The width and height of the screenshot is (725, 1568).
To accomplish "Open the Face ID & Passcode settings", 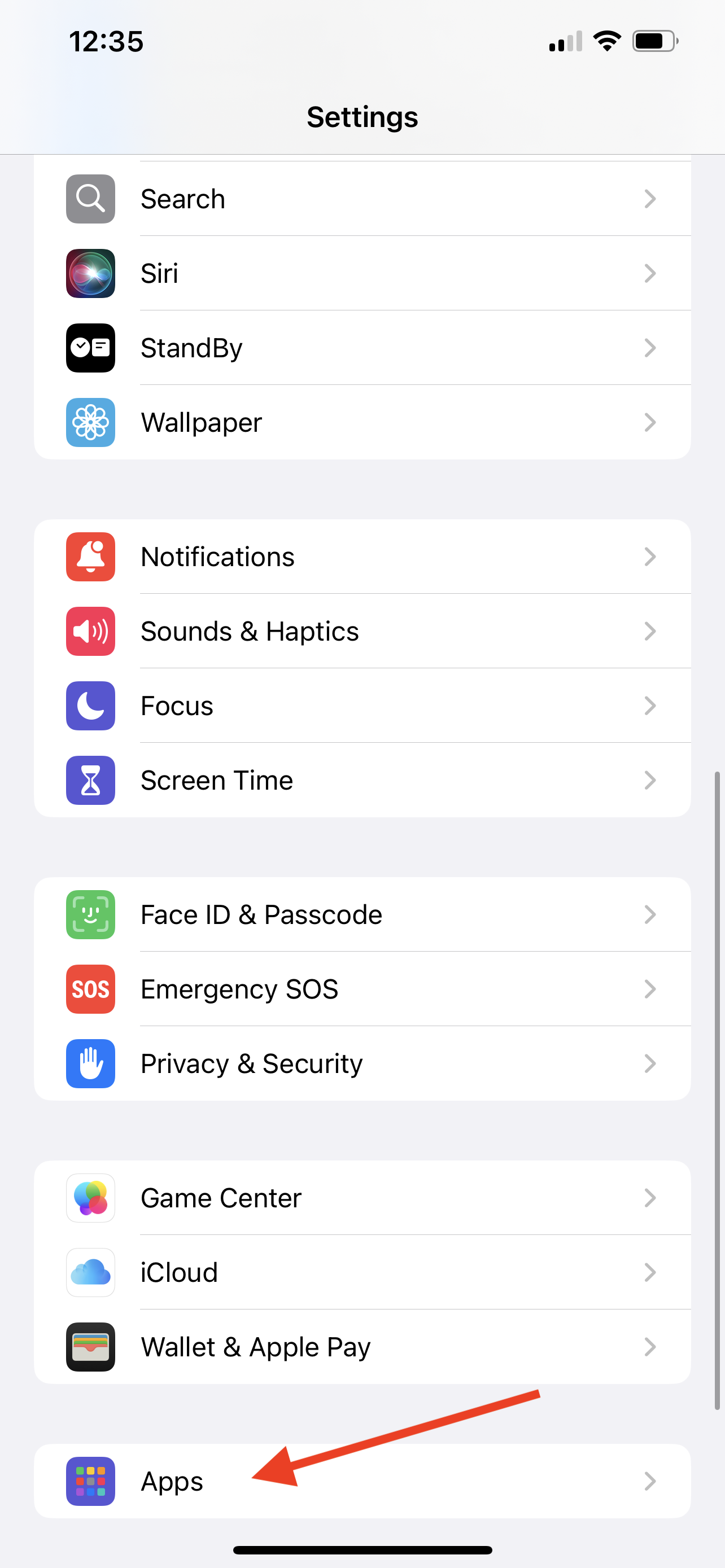I will (362, 914).
